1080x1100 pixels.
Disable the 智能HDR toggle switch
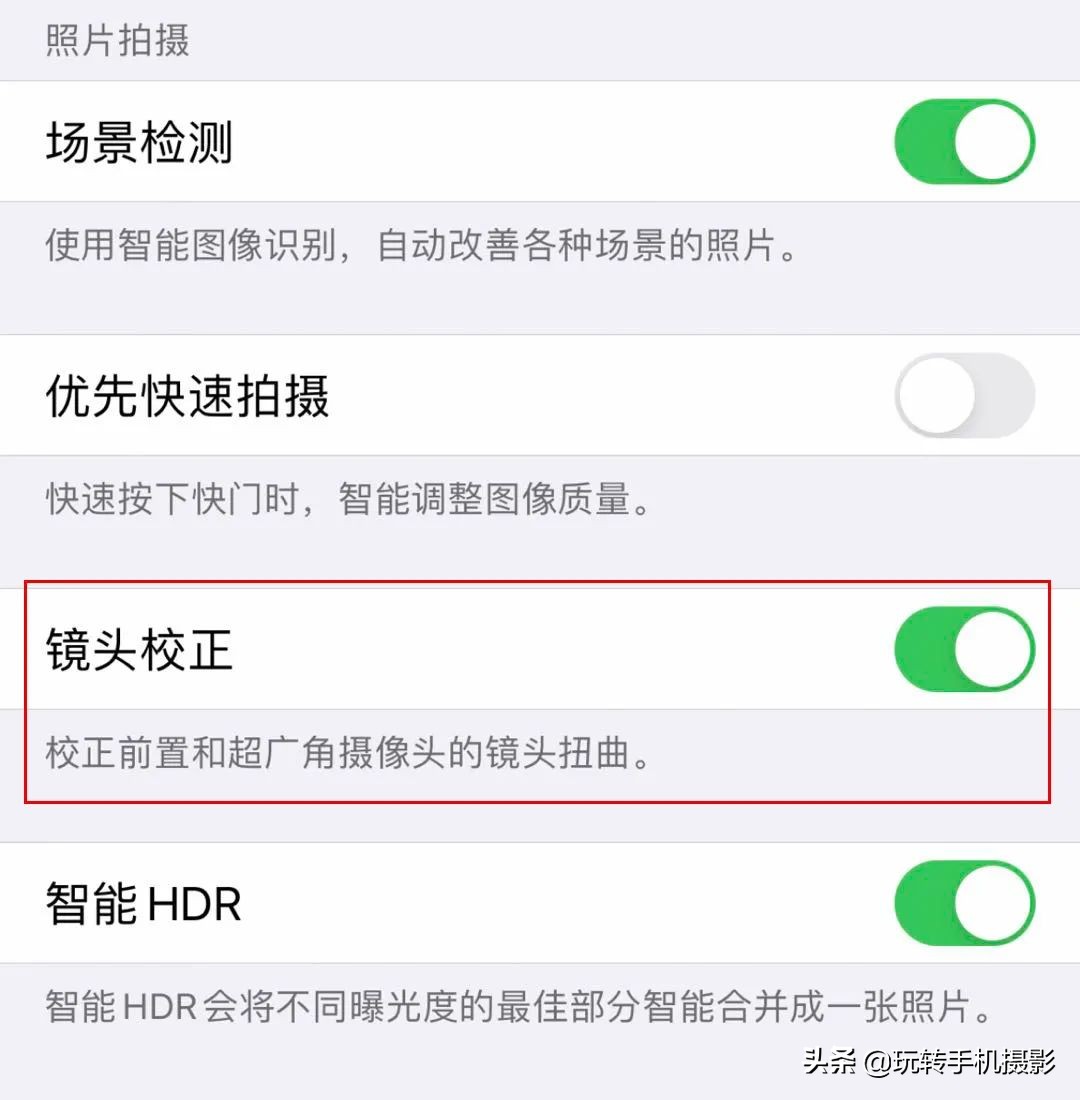point(967,902)
